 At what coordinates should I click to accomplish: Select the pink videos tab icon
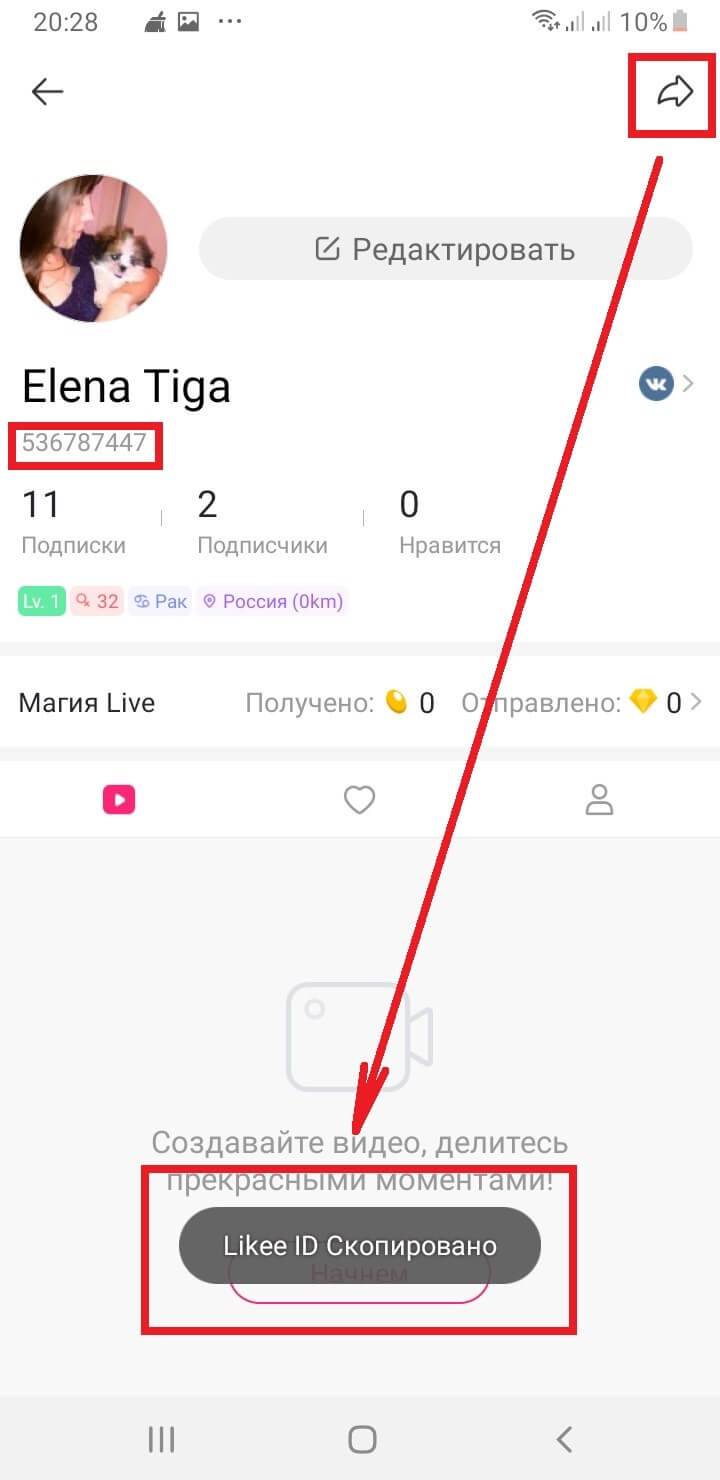pyautogui.click(x=120, y=799)
